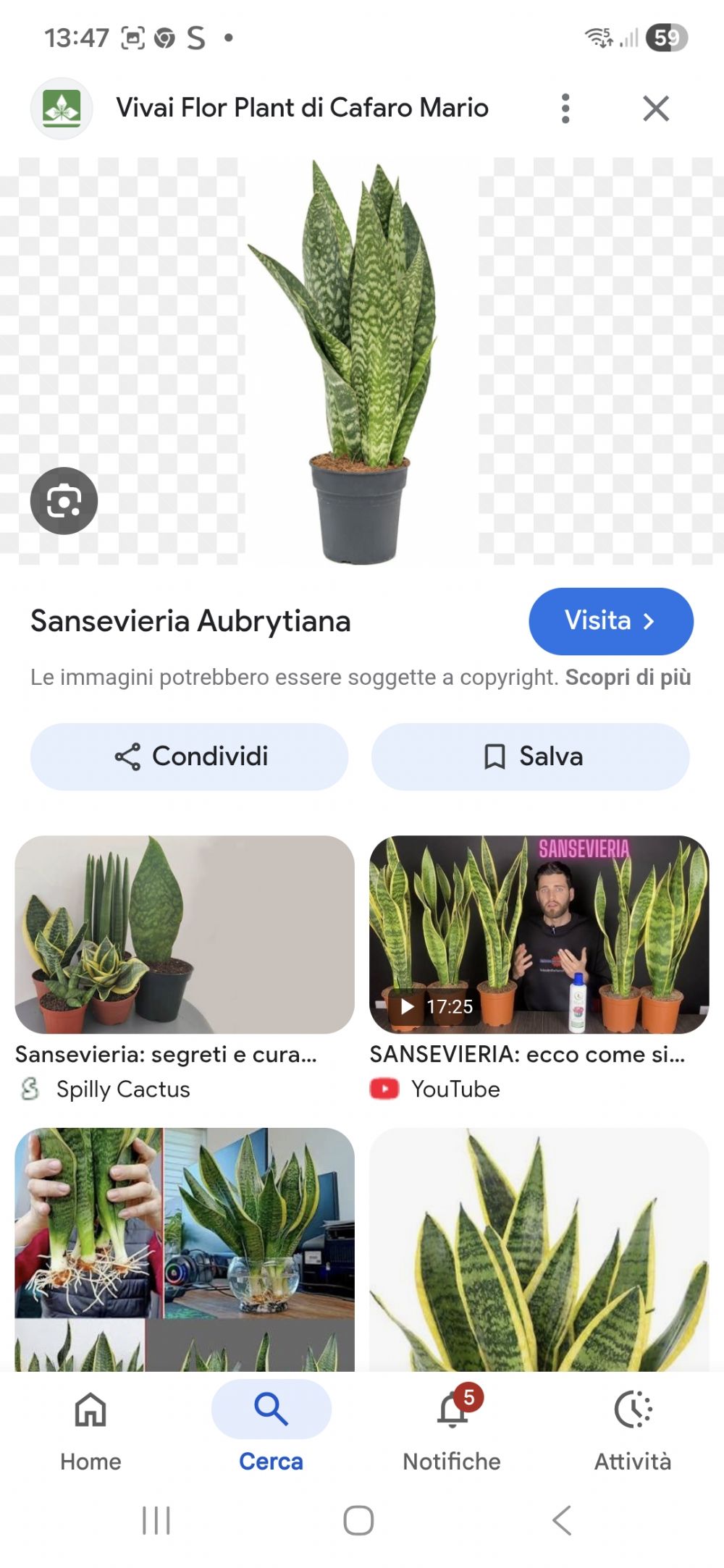724x1568 pixels.
Task: Open the yellow-edged Sansevieria image
Action: (x=539, y=1249)
